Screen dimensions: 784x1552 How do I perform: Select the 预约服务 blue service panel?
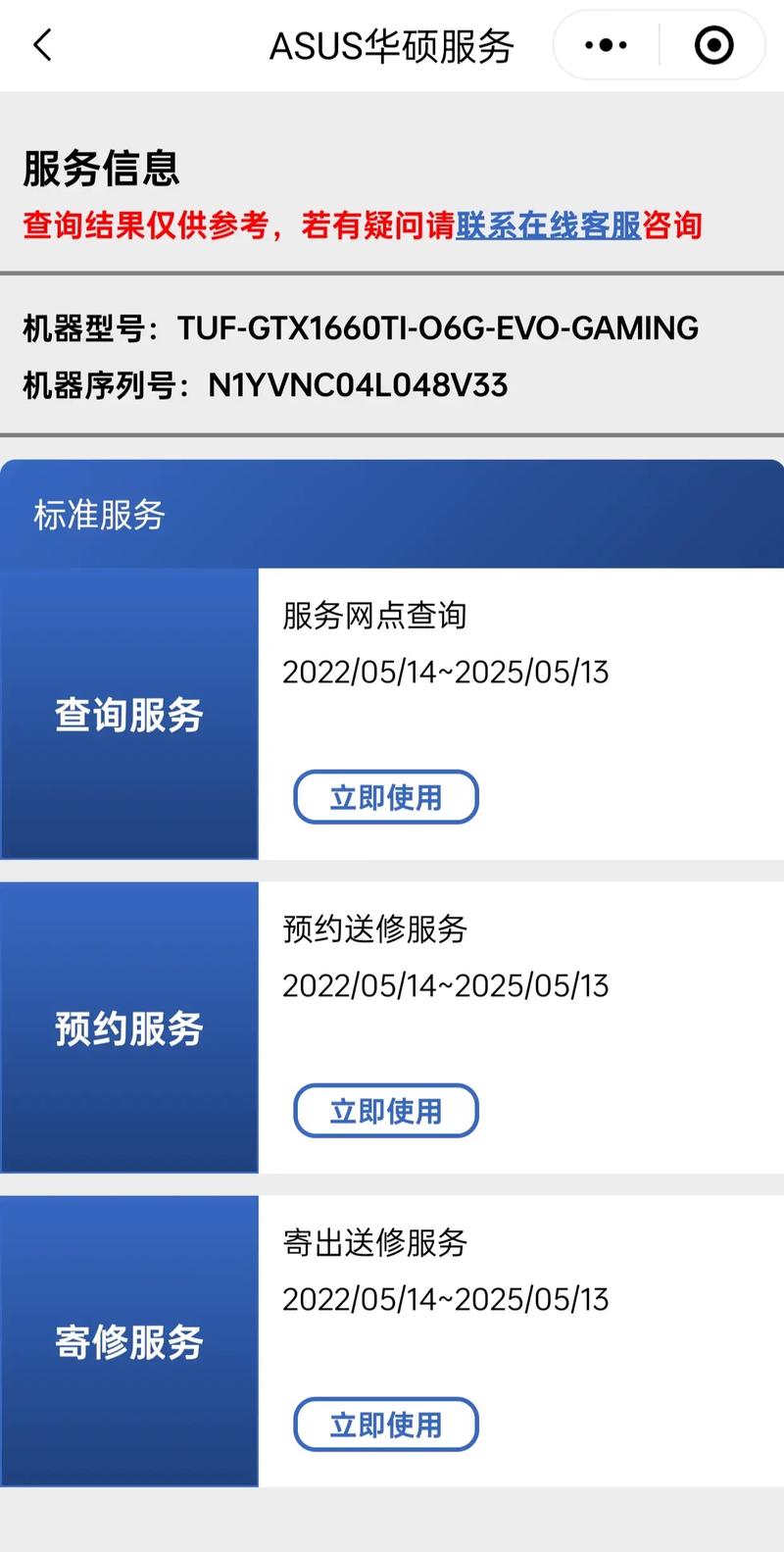[x=128, y=1029]
